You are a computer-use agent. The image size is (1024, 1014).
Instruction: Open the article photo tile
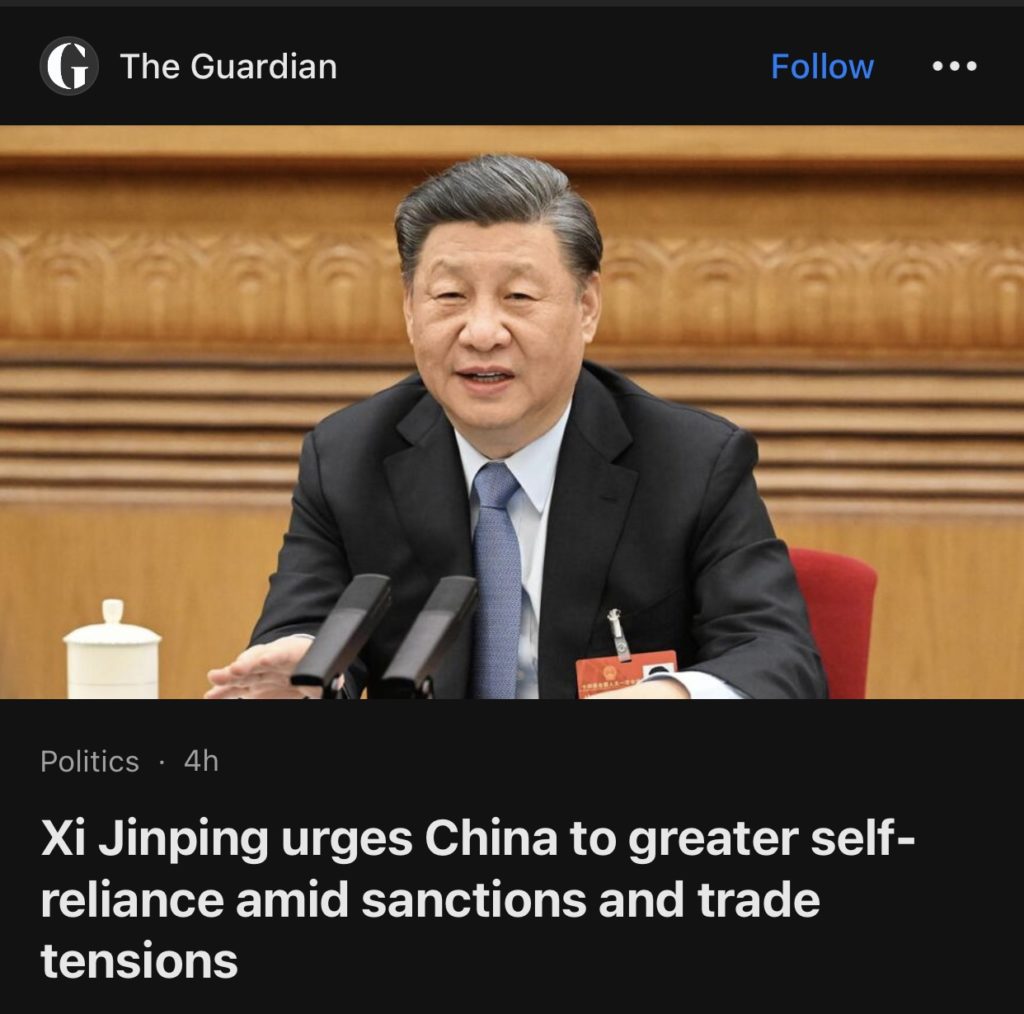coord(512,411)
